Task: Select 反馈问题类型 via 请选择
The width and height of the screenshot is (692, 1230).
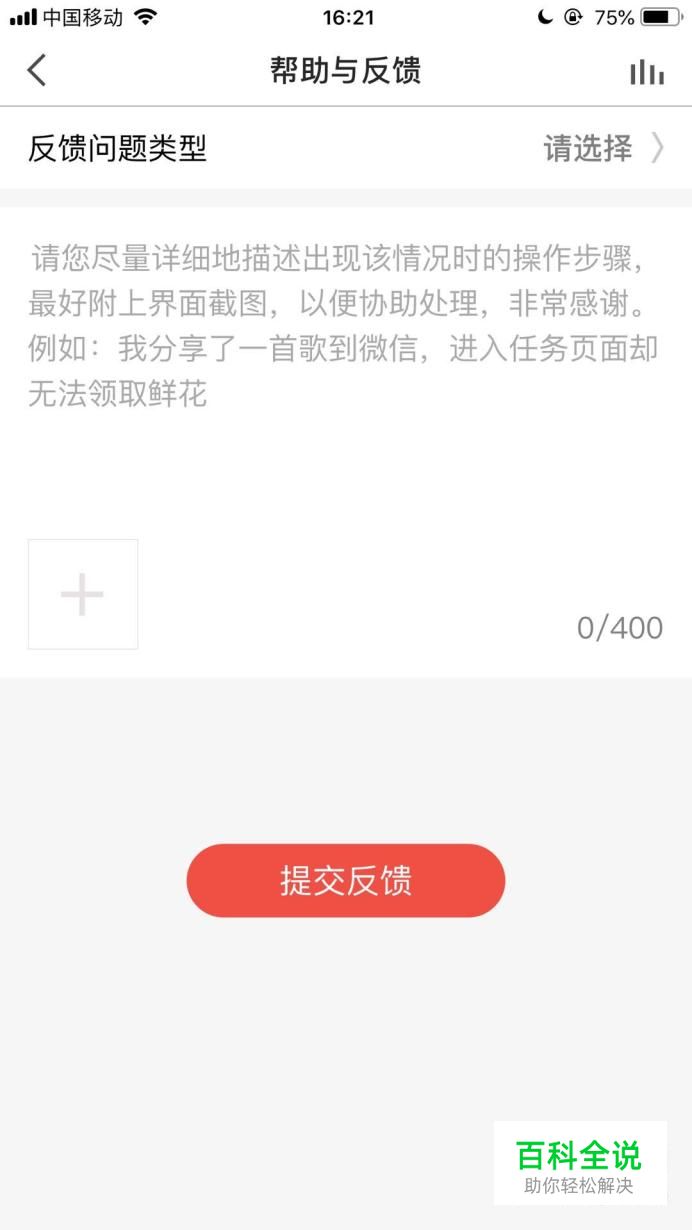Action: [601, 148]
